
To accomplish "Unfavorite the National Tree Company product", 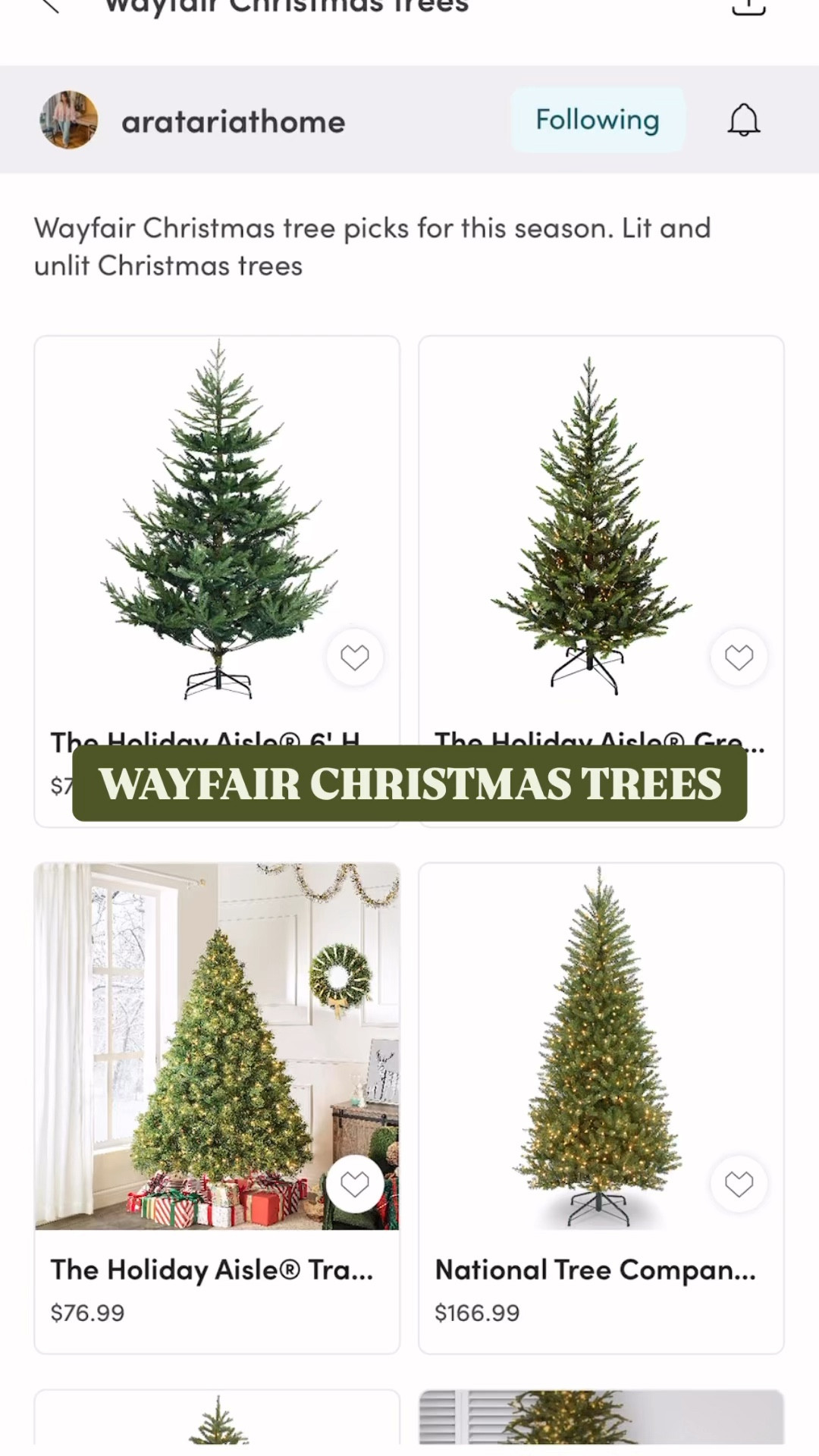I will tap(738, 1183).
